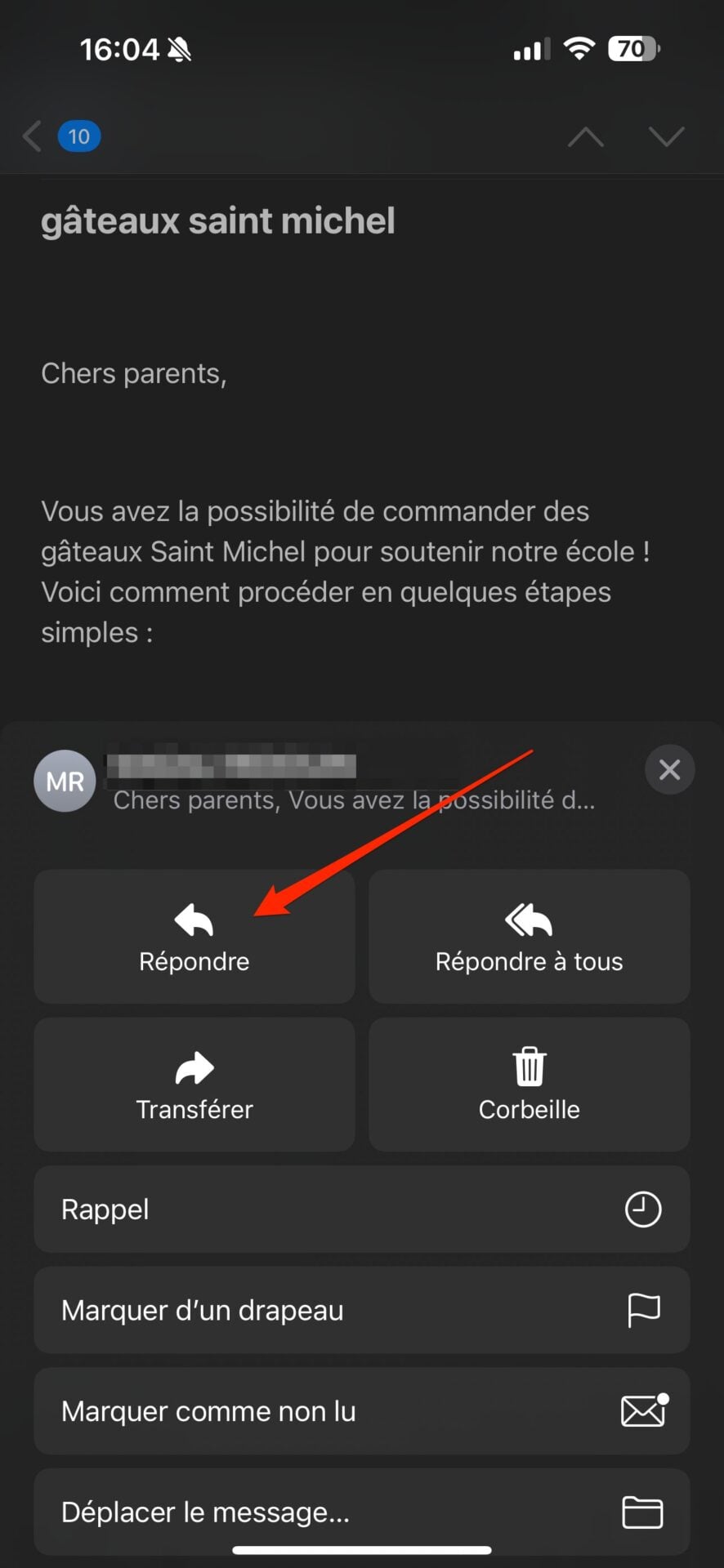724x1568 pixels.
Task: Close the actions sheet
Action: click(669, 769)
